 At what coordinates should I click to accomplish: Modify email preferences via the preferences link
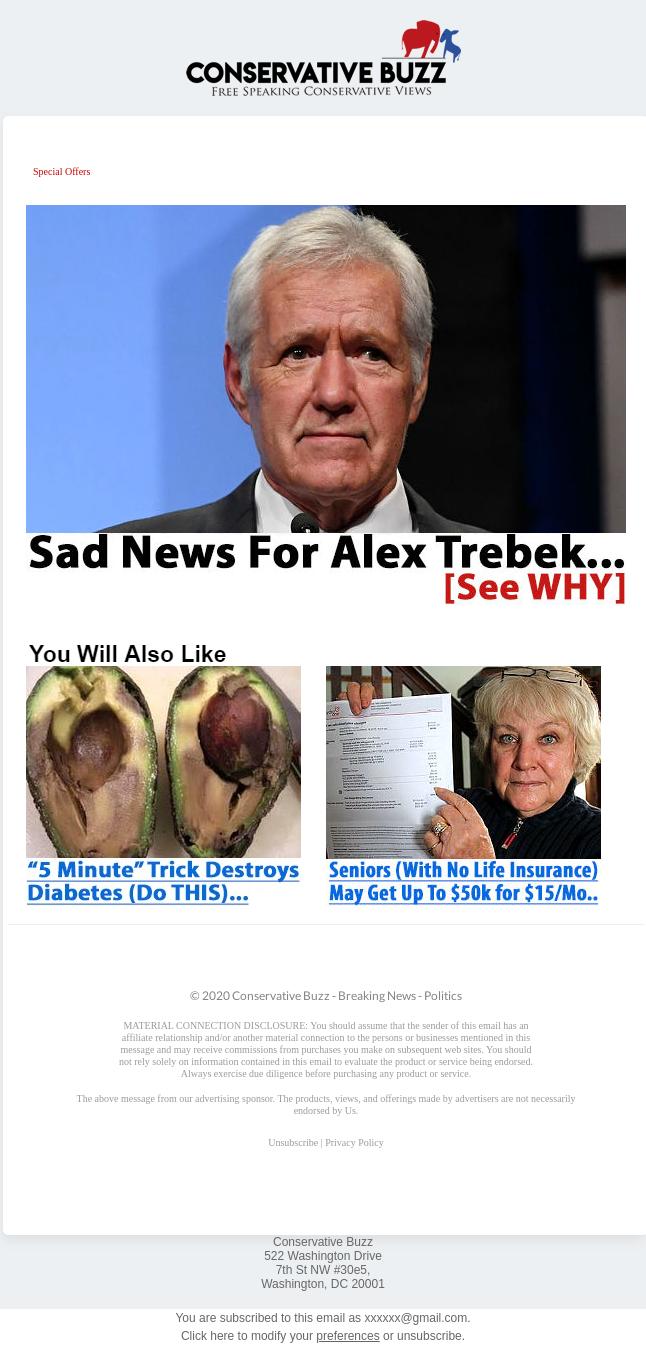(347, 1336)
